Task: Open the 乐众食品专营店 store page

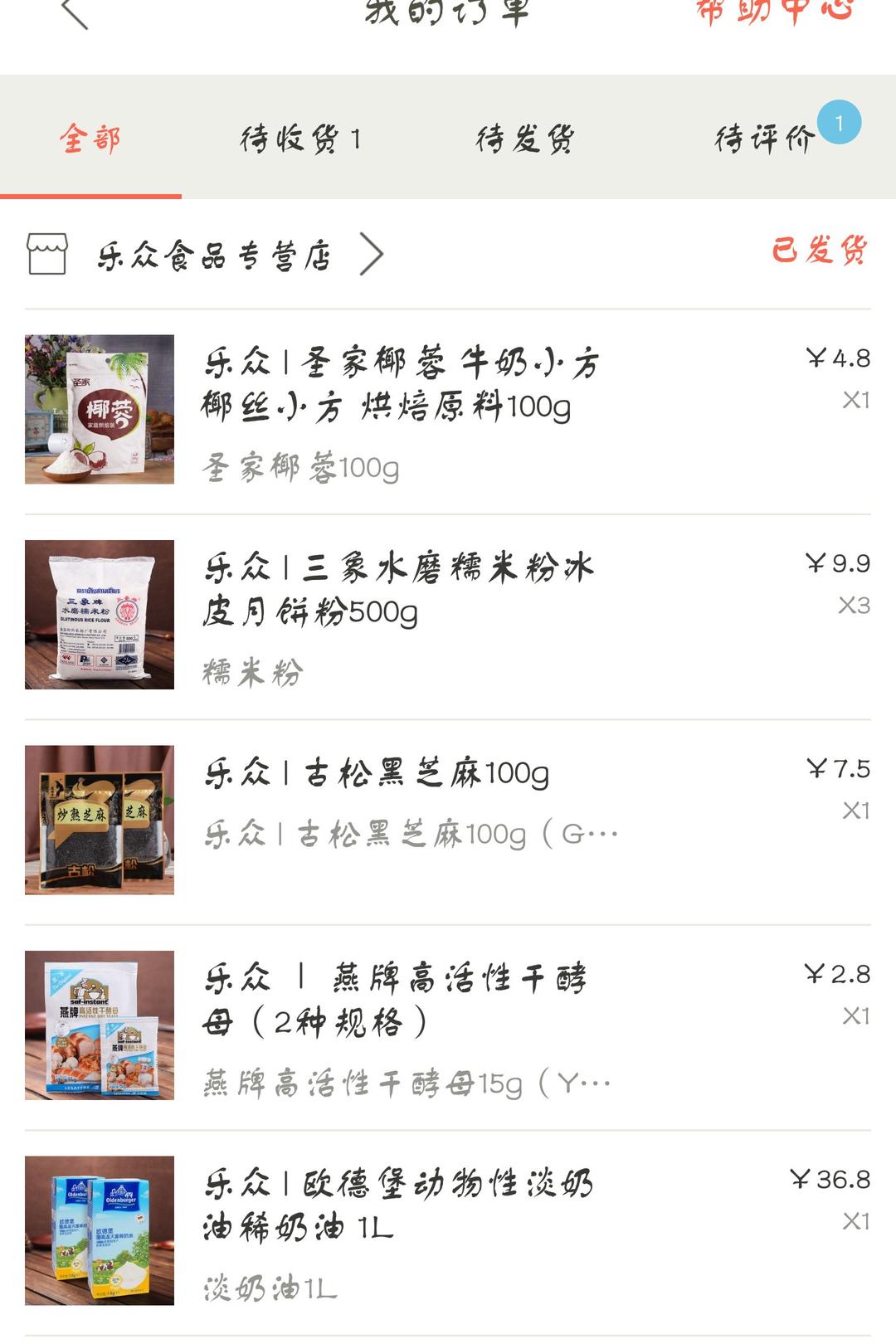Action: pos(216,255)
